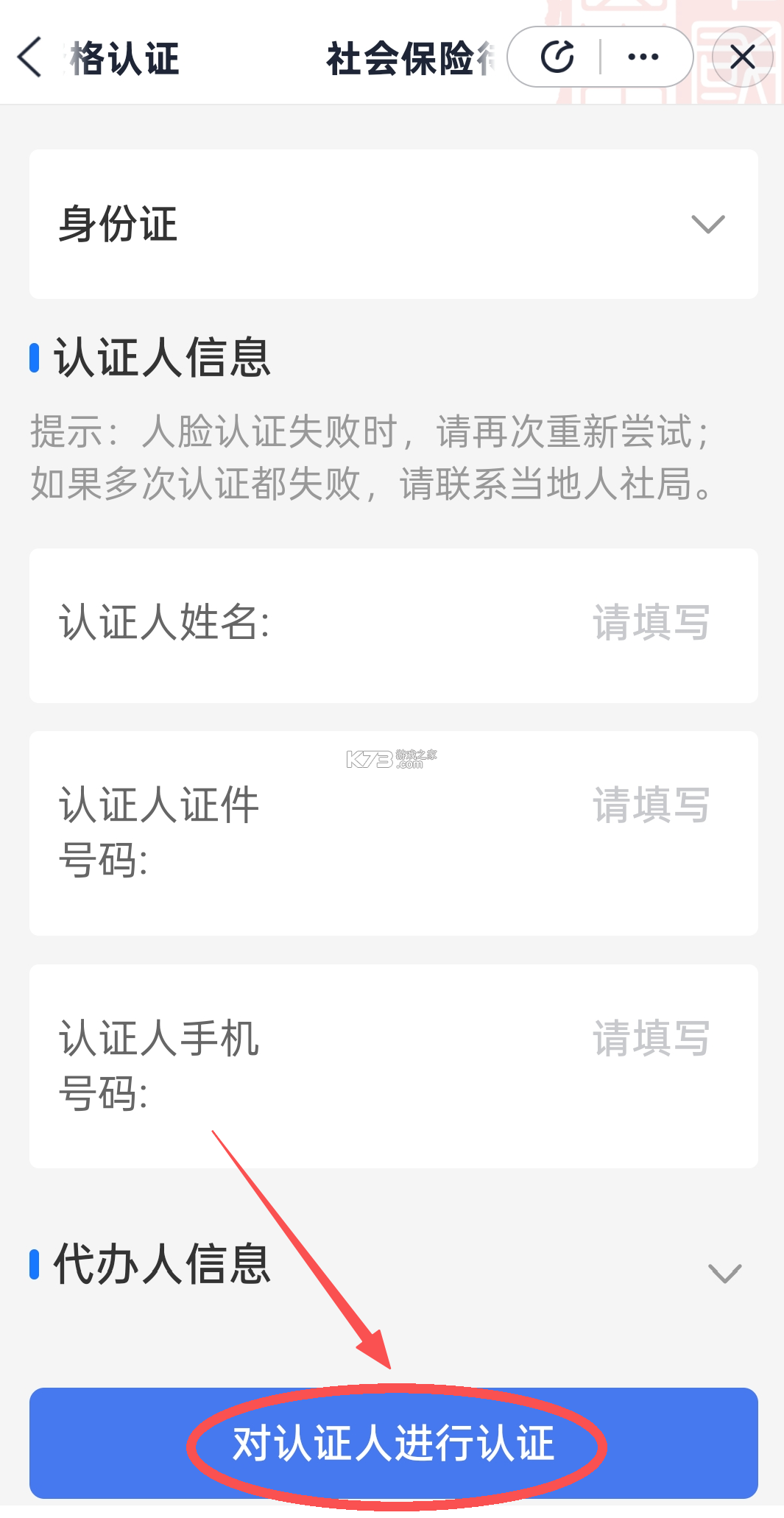Tap the 认证人手机号码 phone number field

click(392, 1067)
